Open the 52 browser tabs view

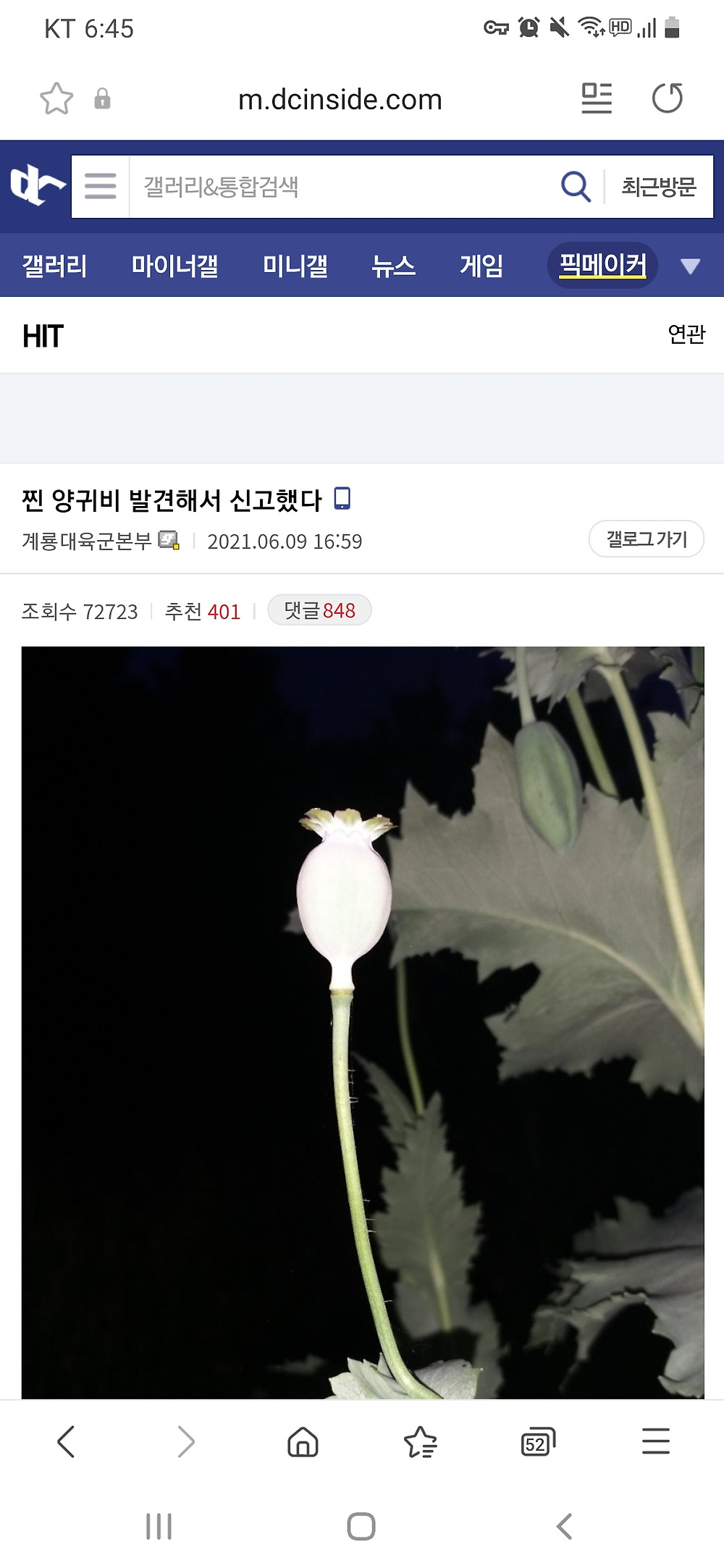(x=538, y=1441)
